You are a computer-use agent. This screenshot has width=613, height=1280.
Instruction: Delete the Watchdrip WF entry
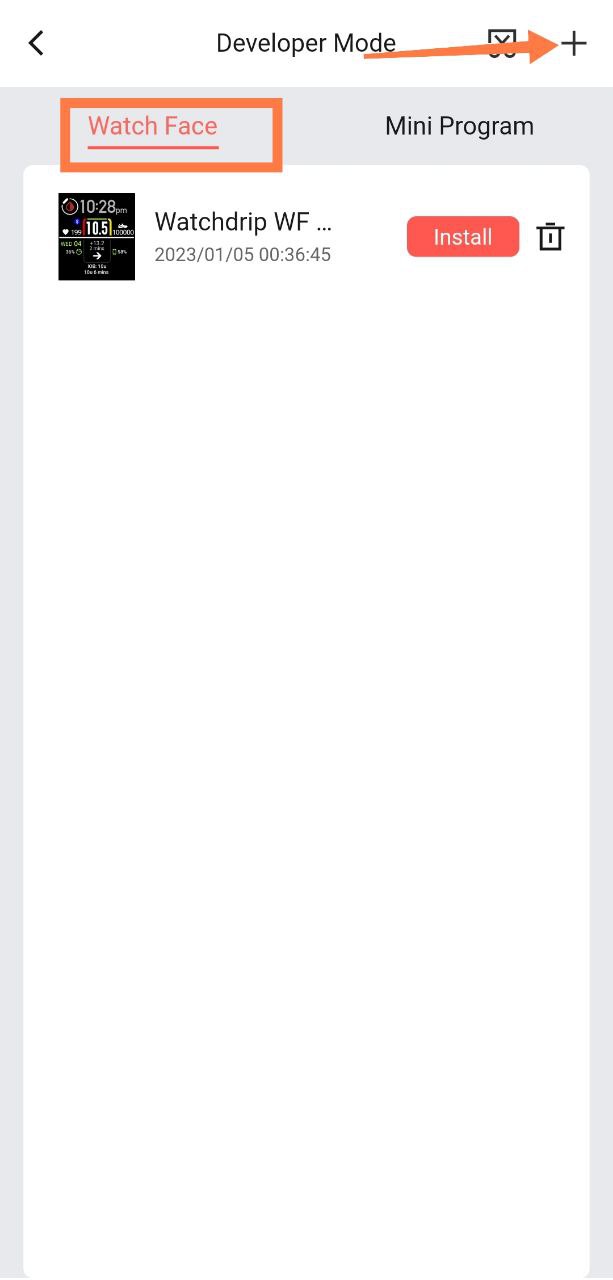click(551, 237)
